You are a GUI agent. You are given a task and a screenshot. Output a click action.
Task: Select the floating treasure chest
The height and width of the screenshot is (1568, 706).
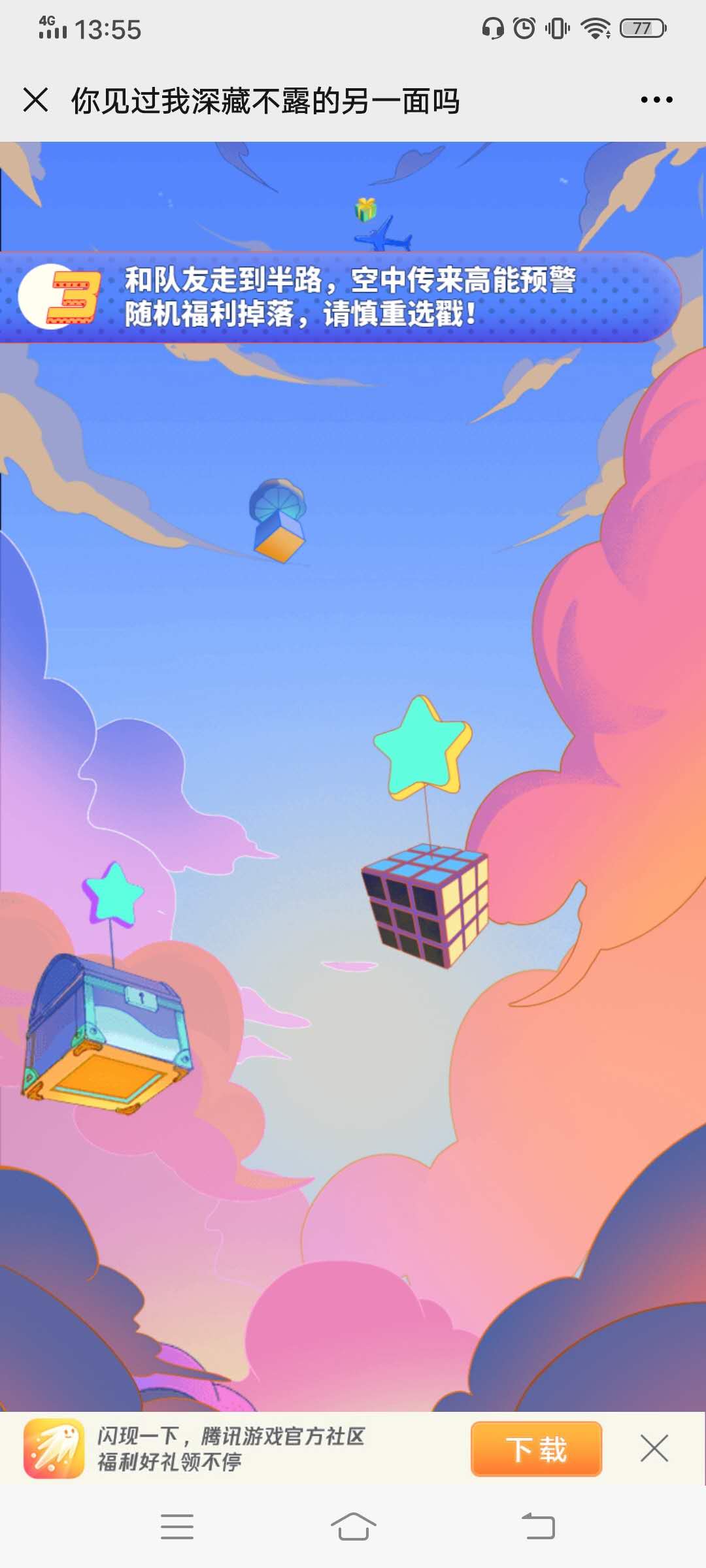pyautogui.click(x=108, y=1032)
